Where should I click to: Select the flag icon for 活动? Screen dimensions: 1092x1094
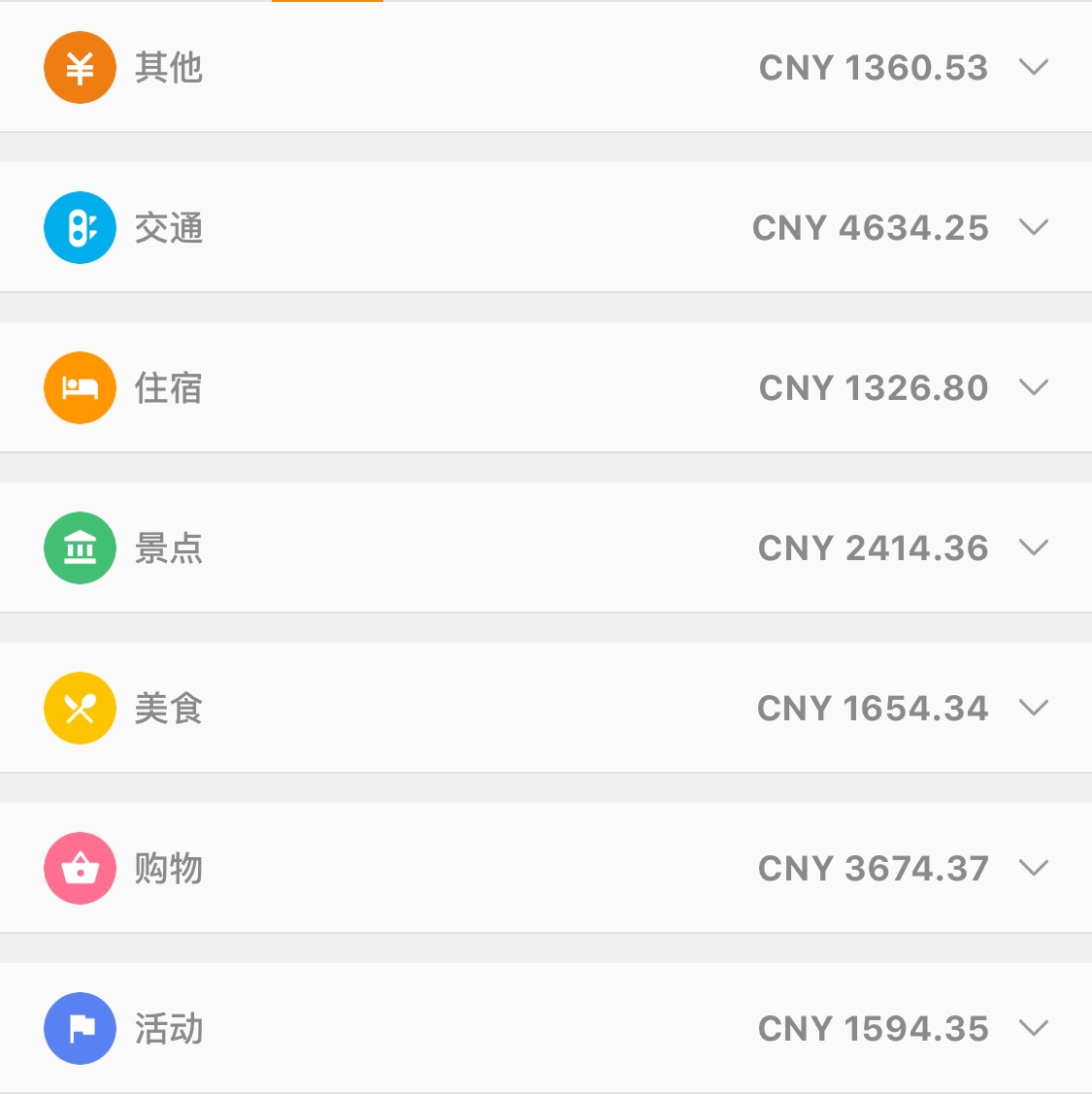[80, 1028]
